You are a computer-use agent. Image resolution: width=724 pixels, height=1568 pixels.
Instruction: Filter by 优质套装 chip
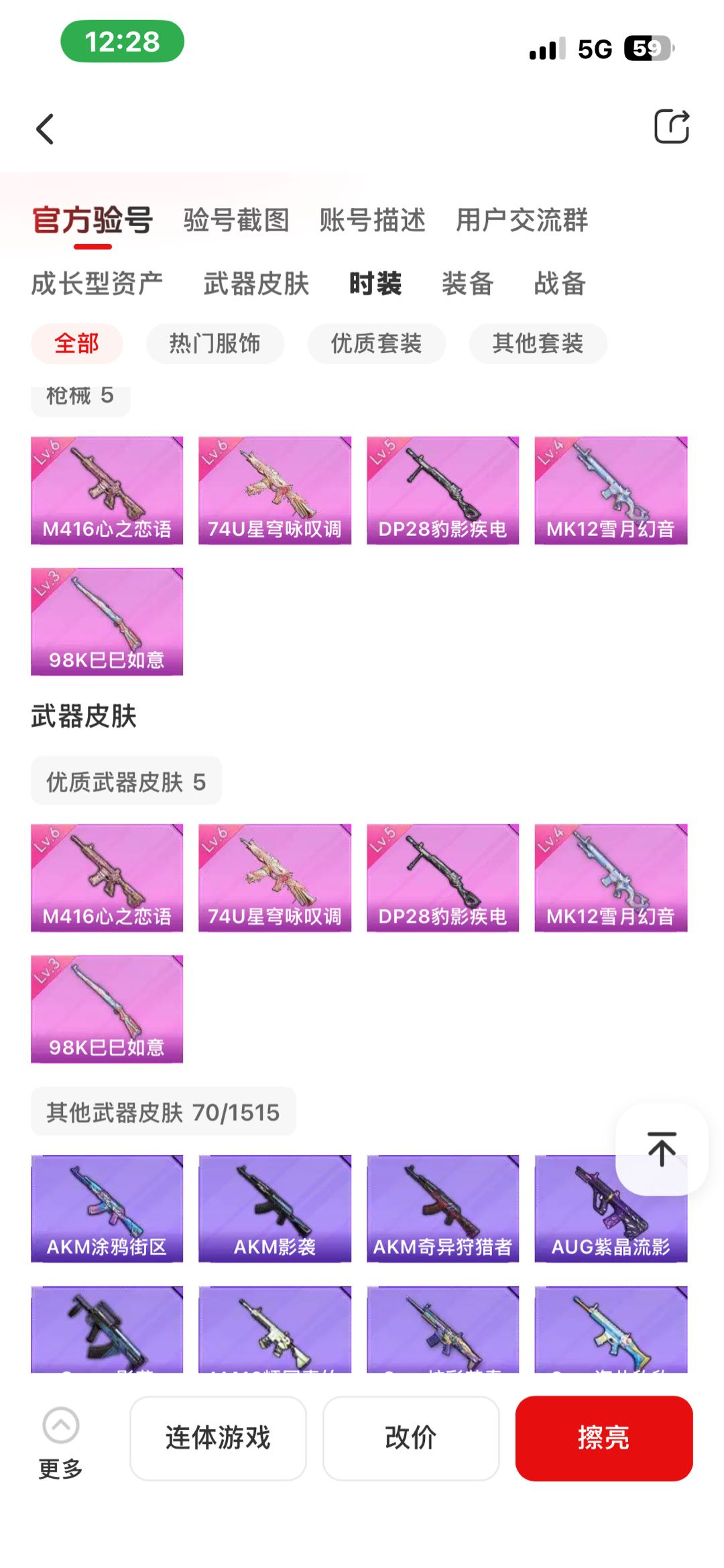click(x=376, y=343)
